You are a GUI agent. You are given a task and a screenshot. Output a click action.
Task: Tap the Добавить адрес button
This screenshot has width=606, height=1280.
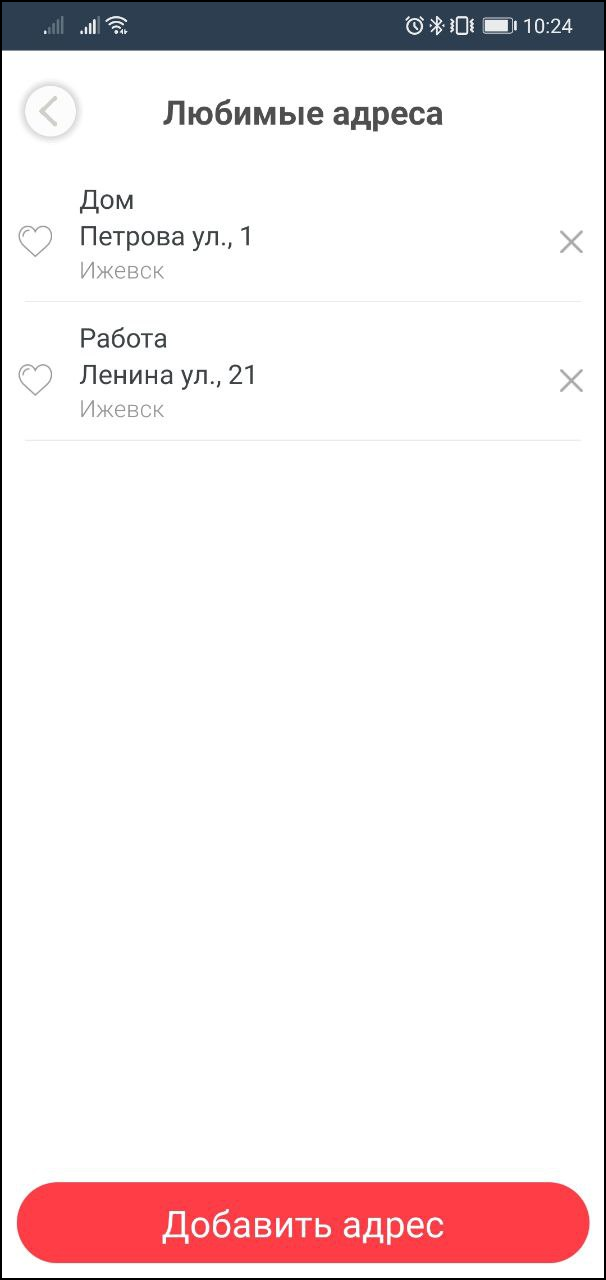click(303, 1222)
